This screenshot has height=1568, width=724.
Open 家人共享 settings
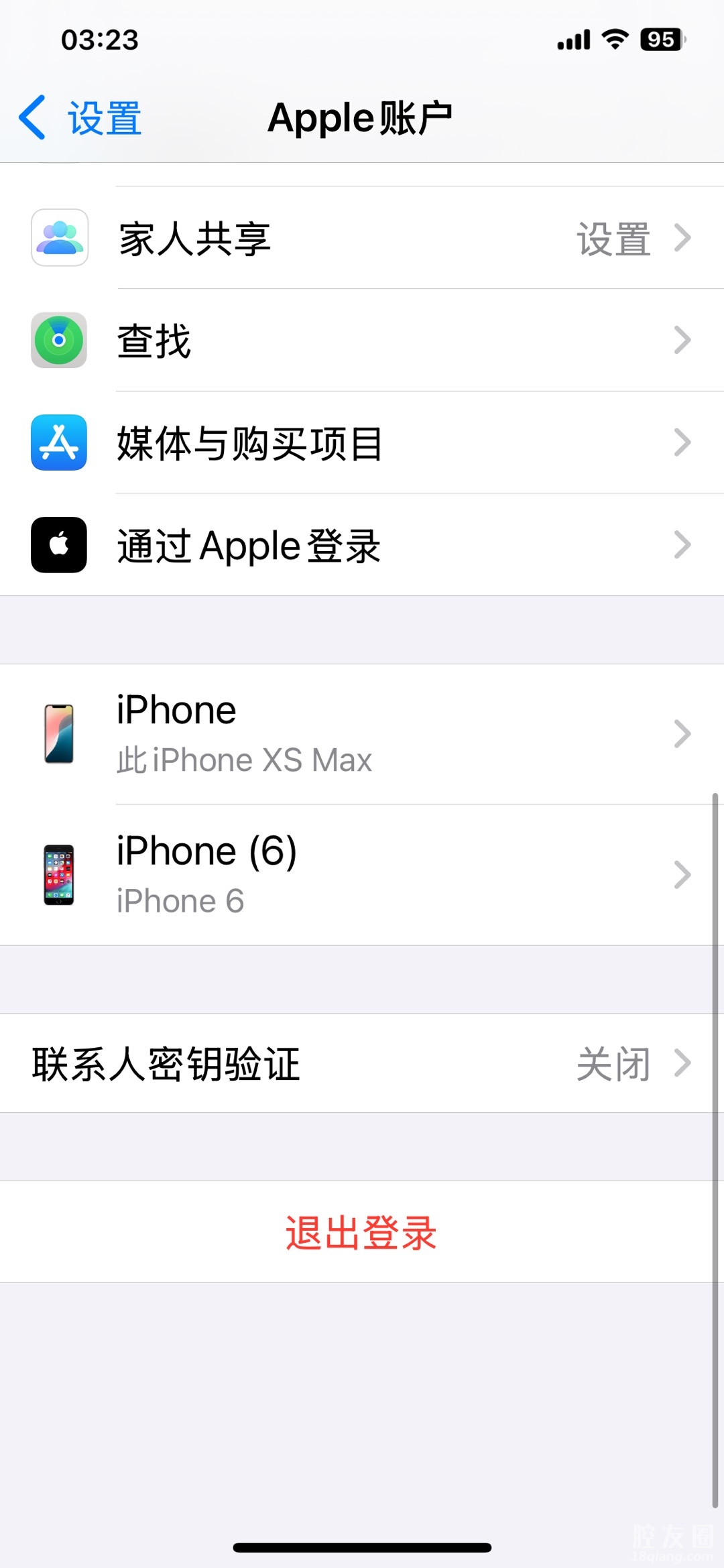click(x=362, y=239)
